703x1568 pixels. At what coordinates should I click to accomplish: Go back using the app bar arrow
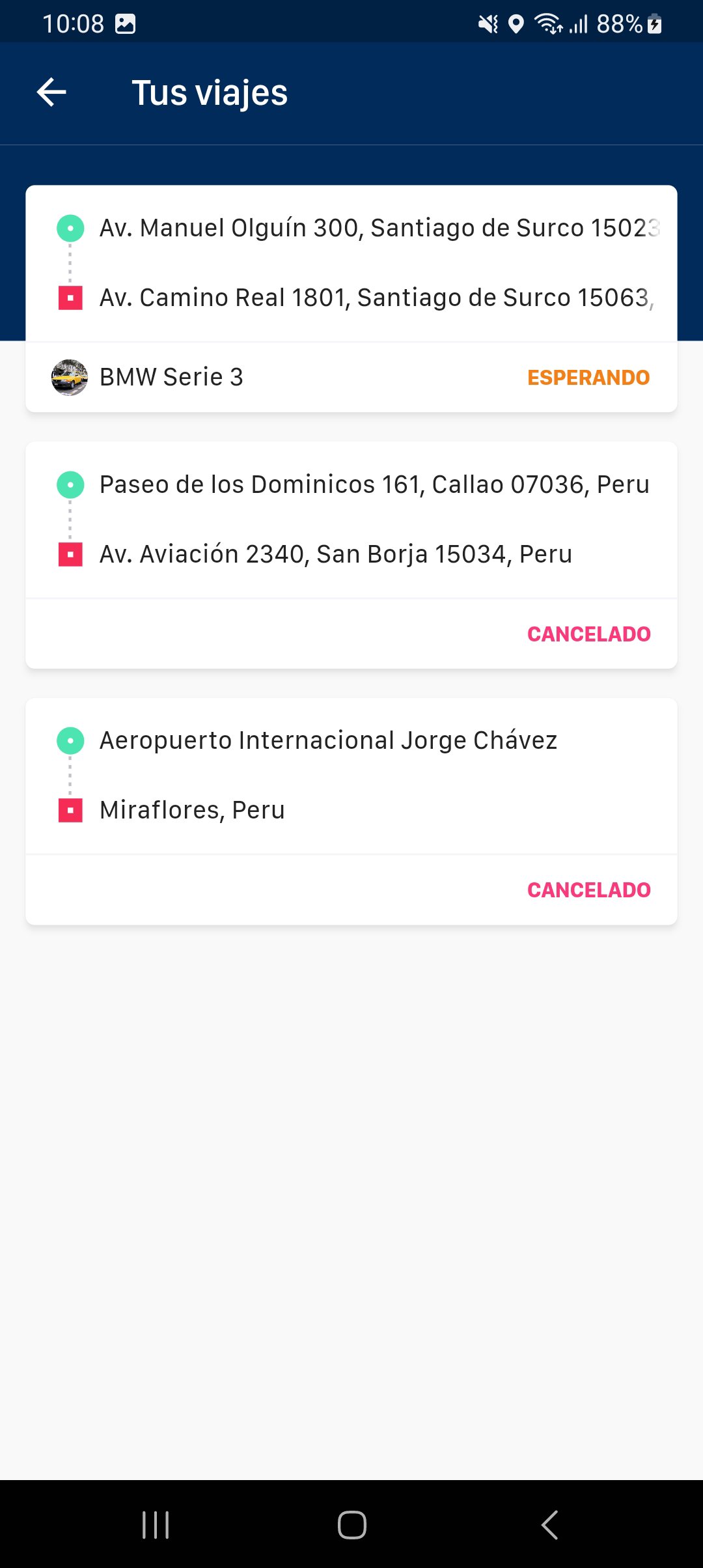[52, 92]
